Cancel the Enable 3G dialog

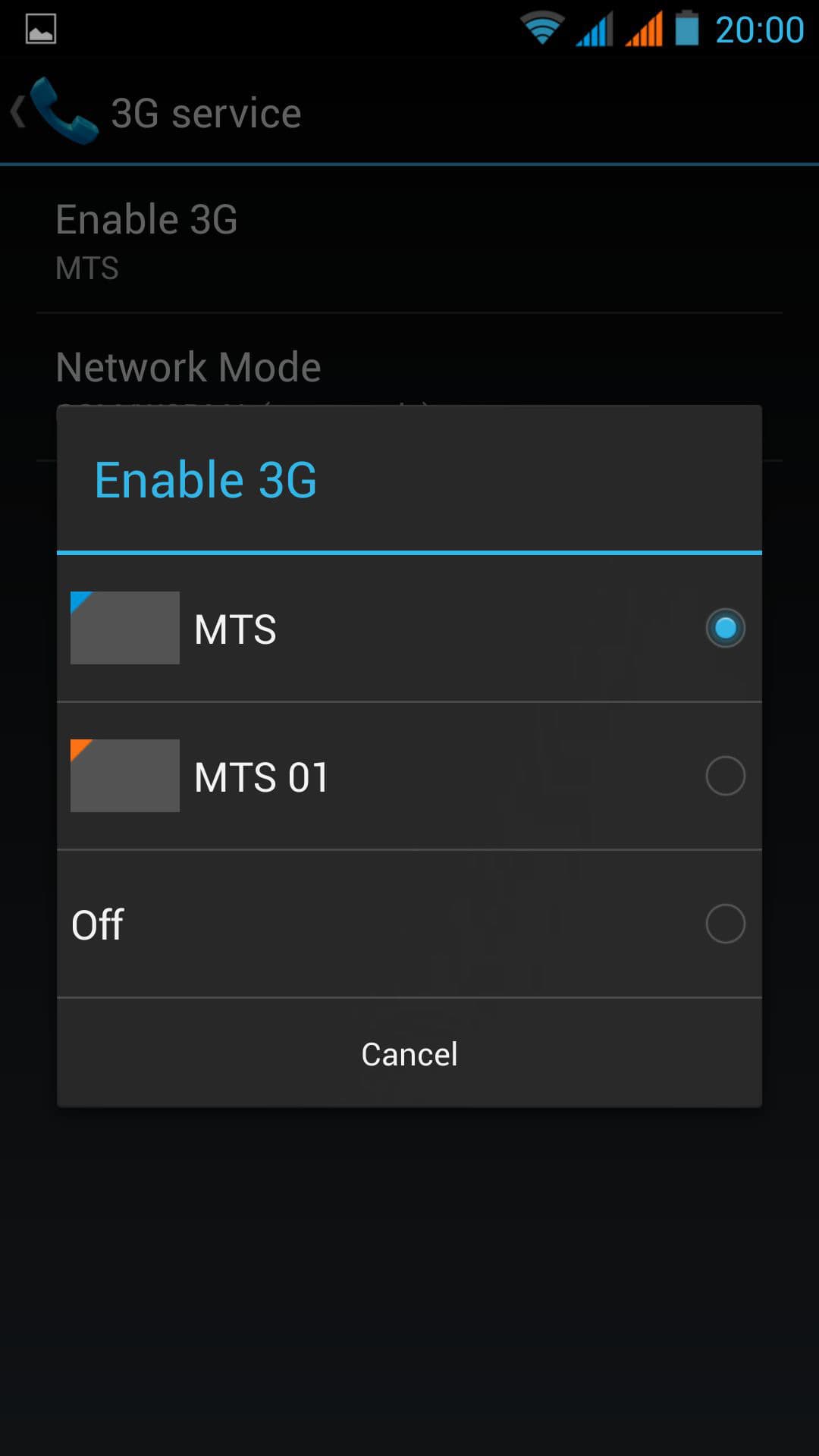[x=409, y=1054]
